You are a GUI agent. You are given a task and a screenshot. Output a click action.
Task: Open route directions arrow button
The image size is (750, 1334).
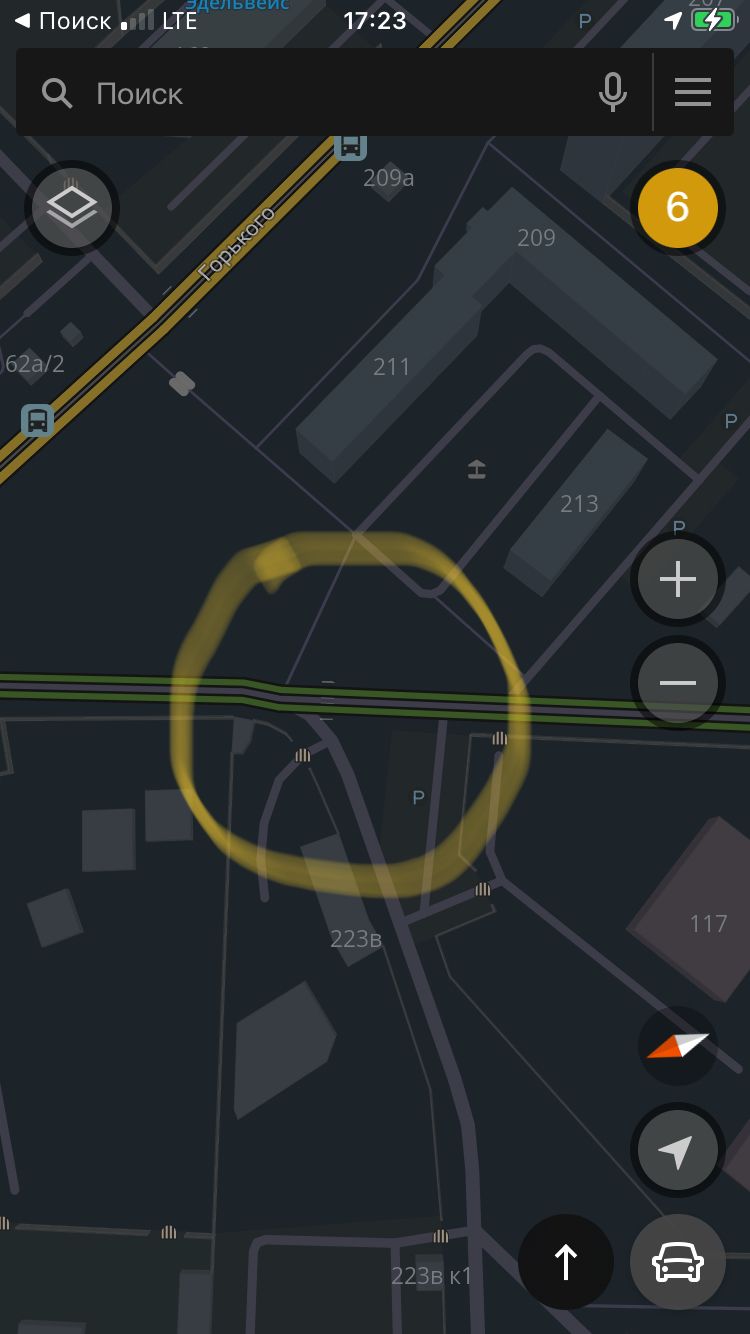click(566, 1262)
